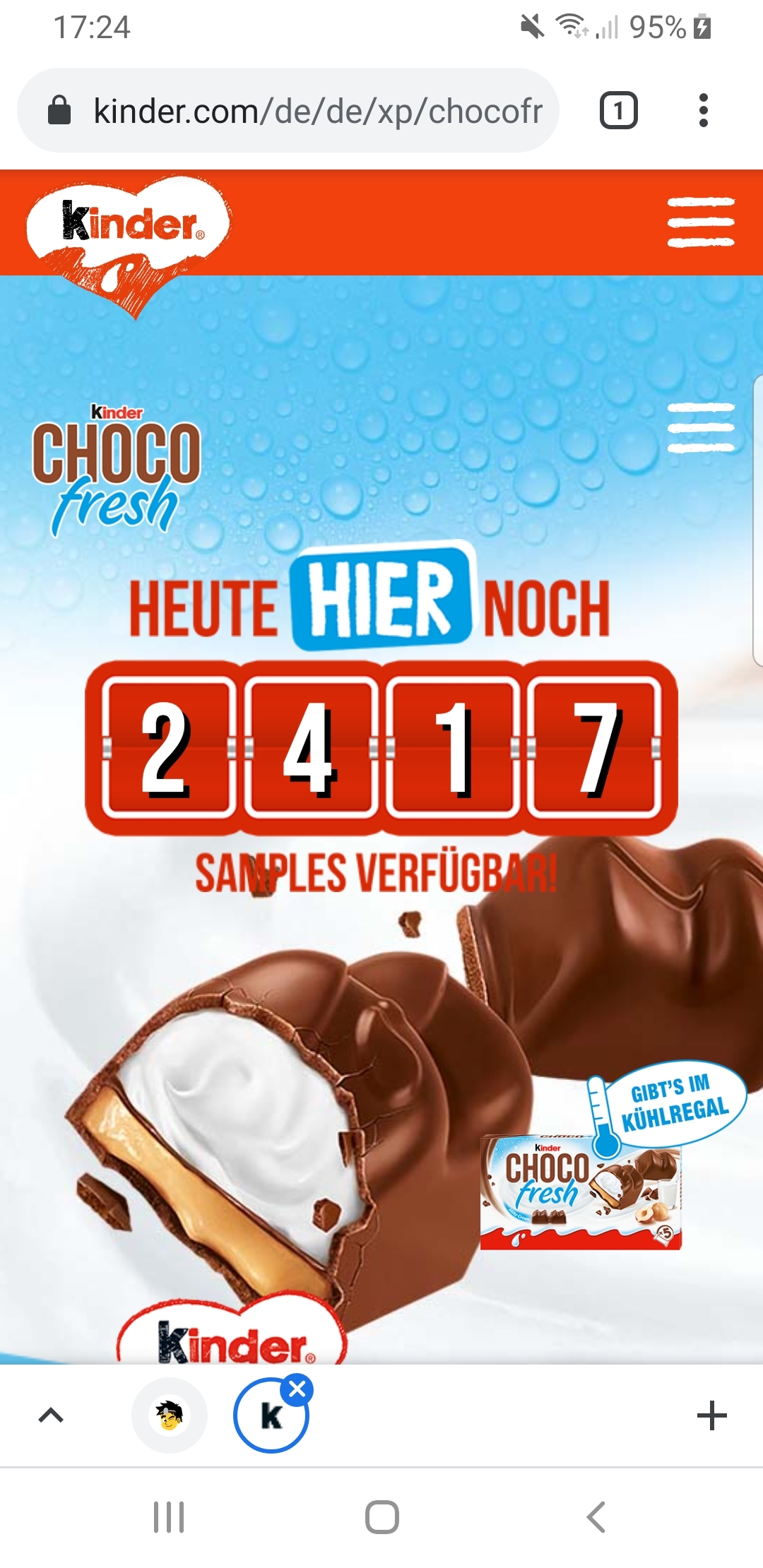Open the Choco fresh section hamburger menu
This screenshot has width=763, height=1568.
coord(701,427)
